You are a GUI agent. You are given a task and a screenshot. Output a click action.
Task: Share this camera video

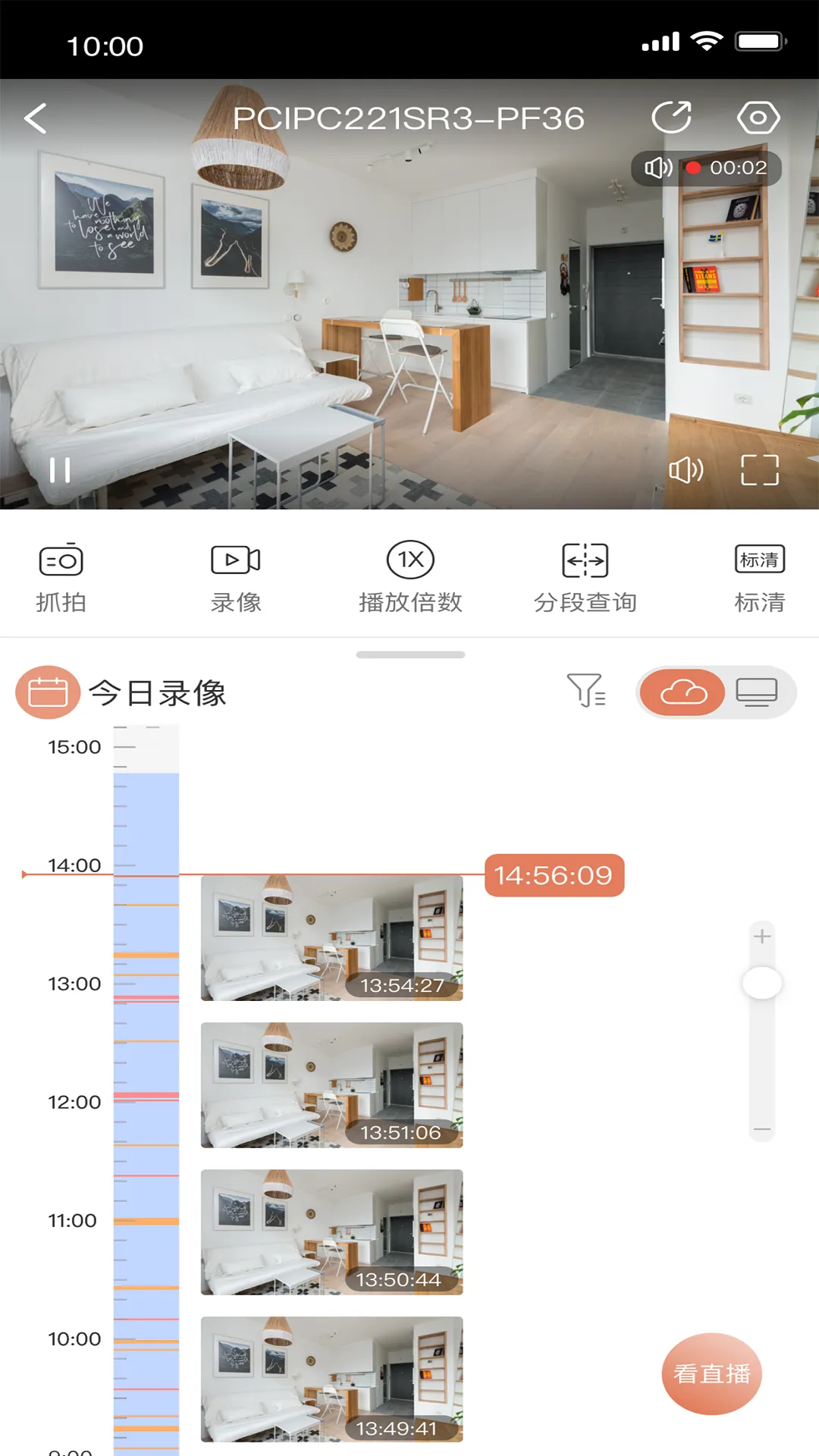pyautogui.click(x=671, y=118)
